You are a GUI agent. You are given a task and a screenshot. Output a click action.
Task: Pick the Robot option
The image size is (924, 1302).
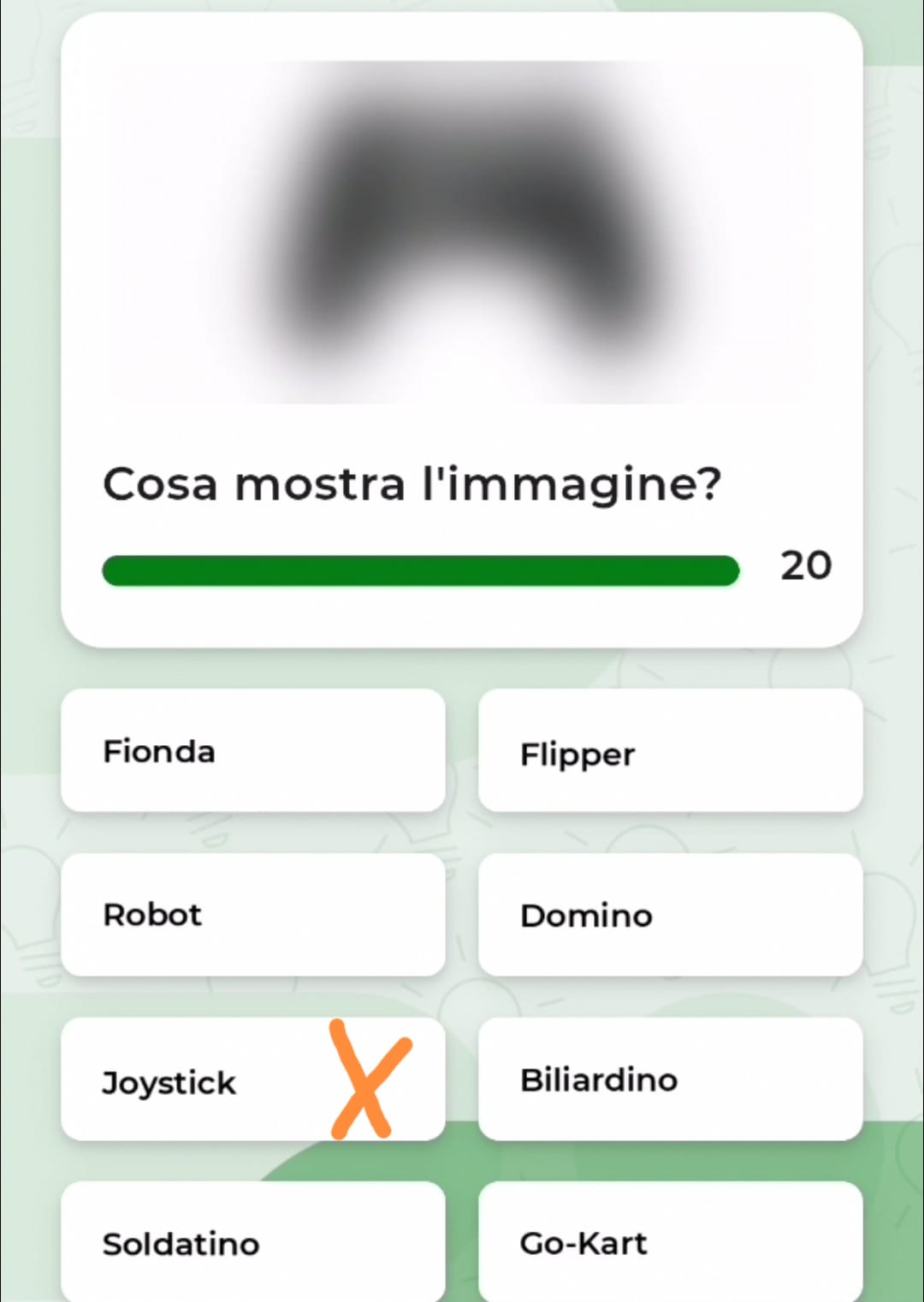pyautogui.click(x=252, y=914)
